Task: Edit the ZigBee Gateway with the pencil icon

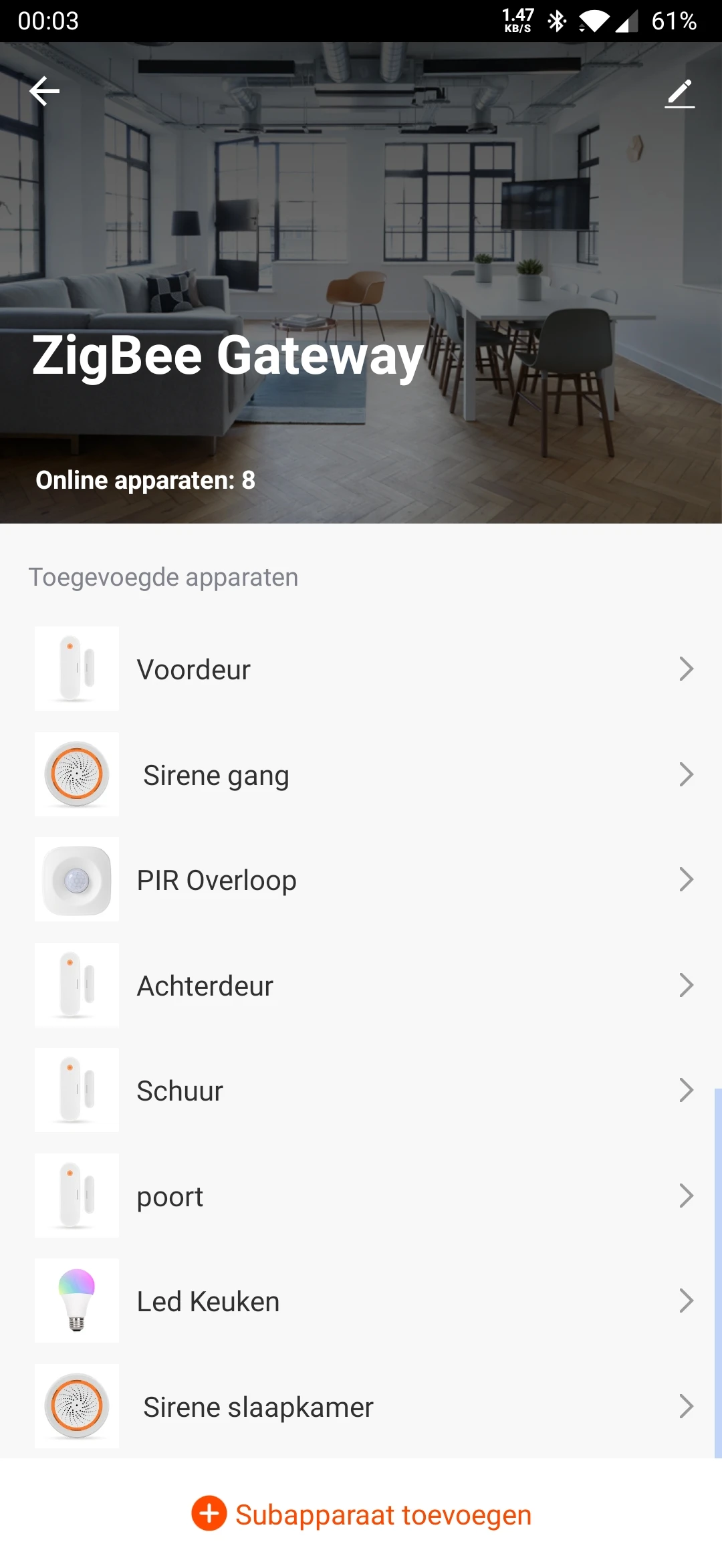Action: click(679, 94)
